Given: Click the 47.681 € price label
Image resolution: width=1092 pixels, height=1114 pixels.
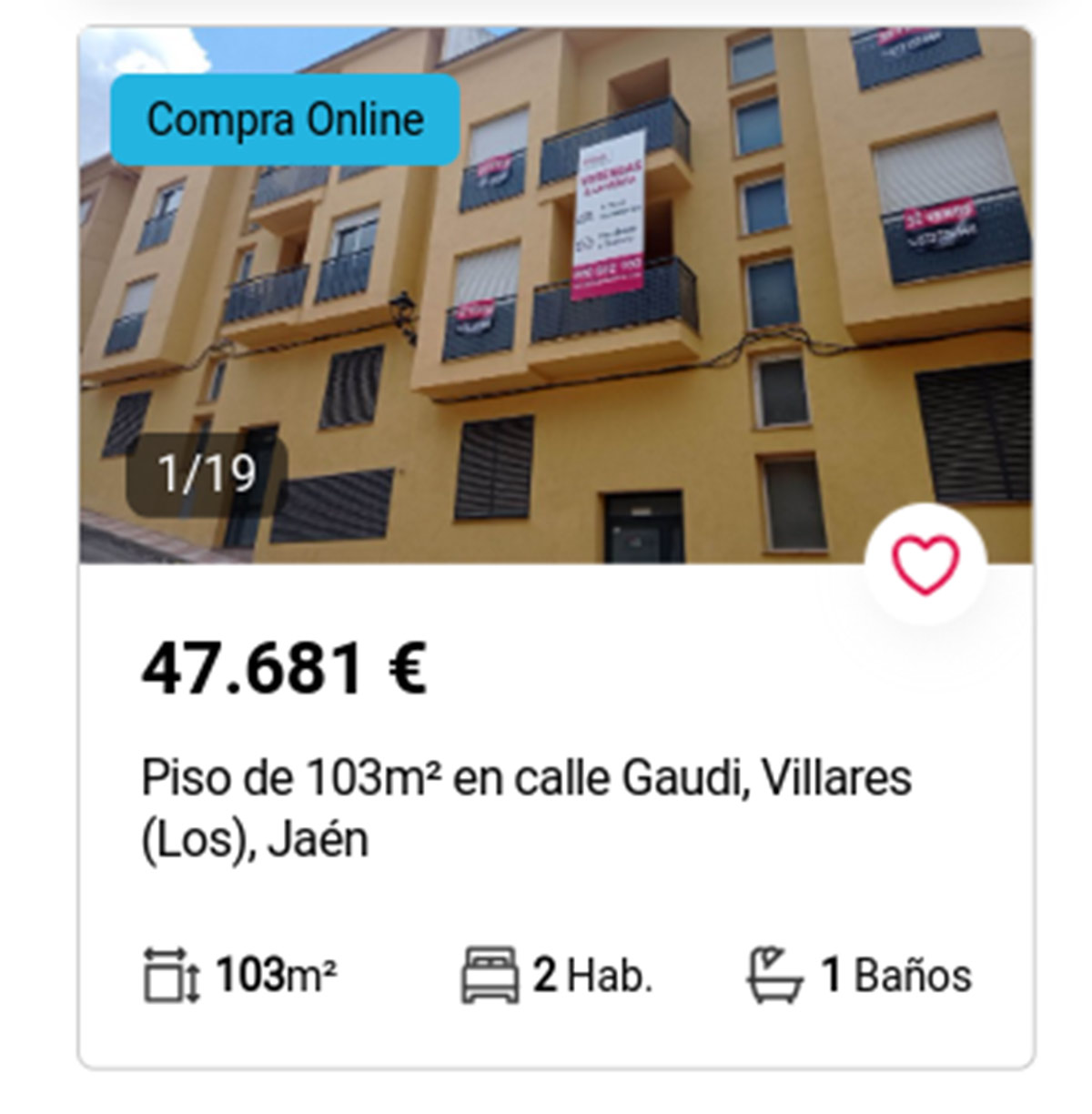Looking at the screenshot, I should tap(284, 671).
